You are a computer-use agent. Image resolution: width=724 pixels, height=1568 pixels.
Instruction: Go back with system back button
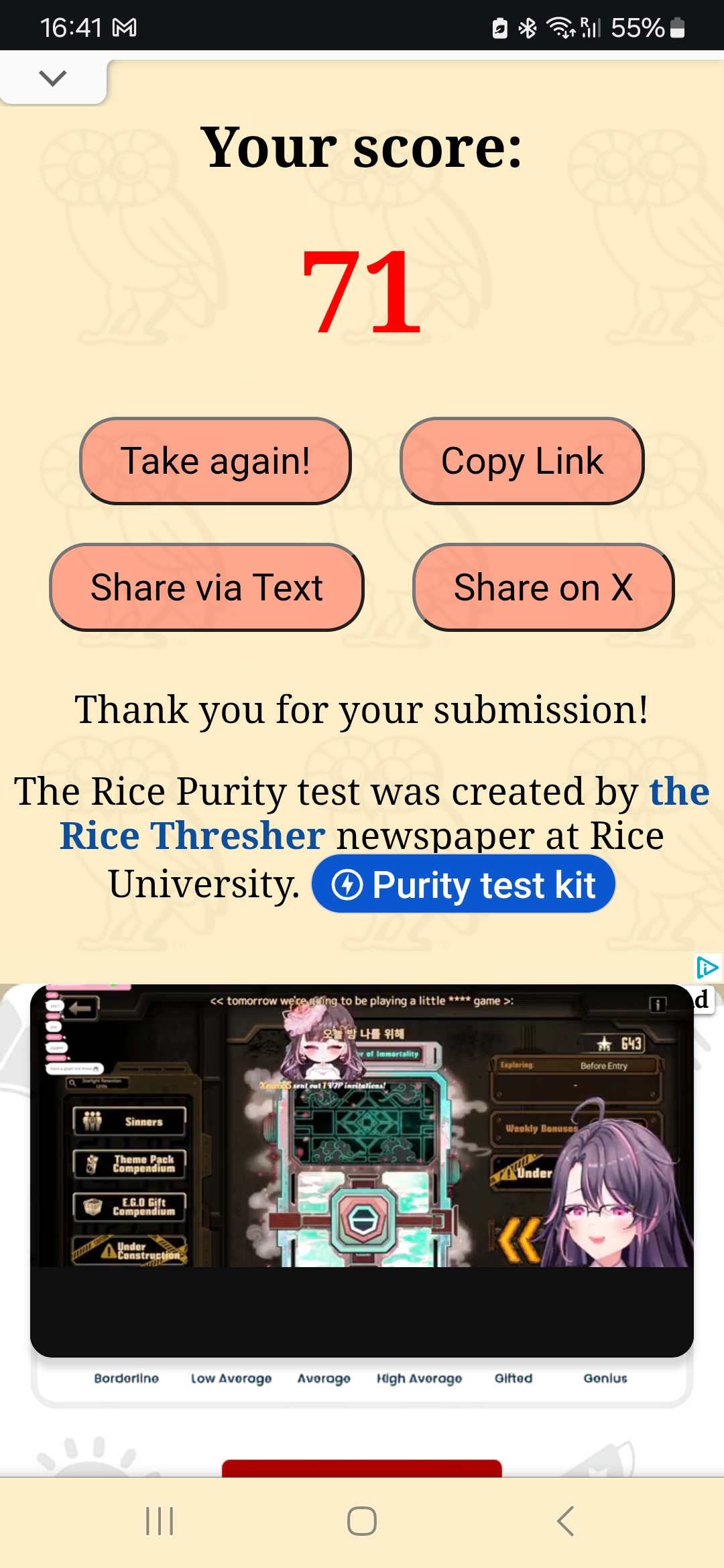(565, 1520)
